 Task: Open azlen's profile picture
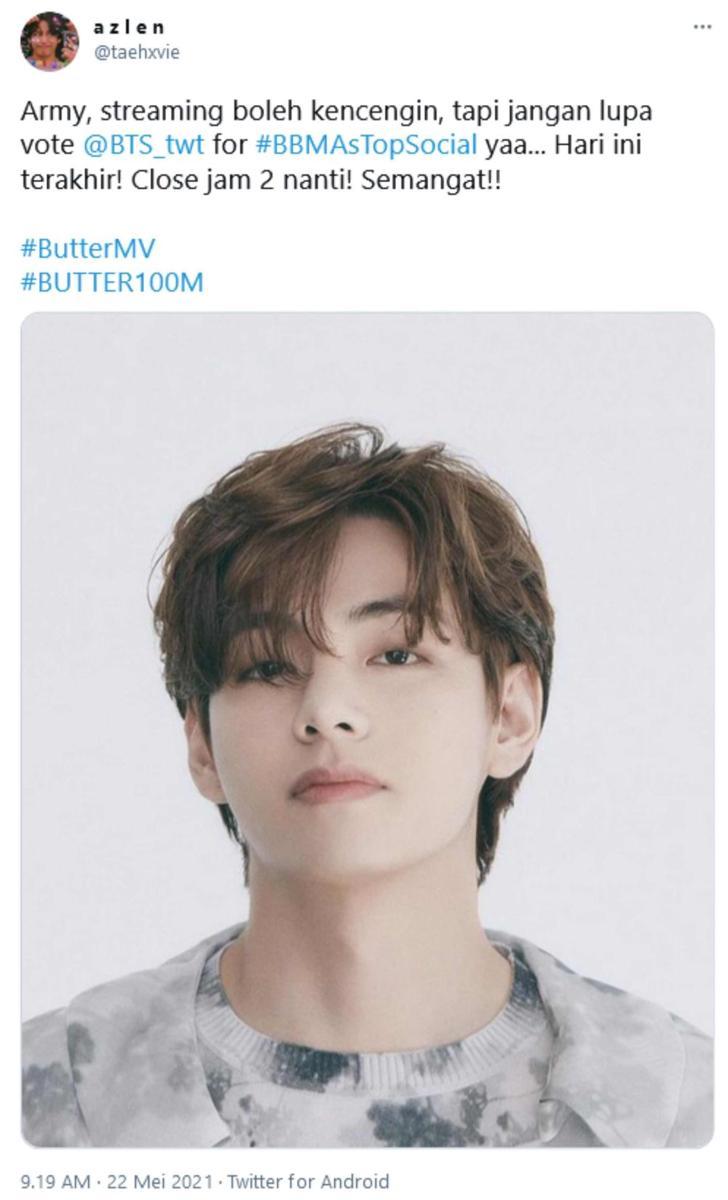[x=49, y=41]
